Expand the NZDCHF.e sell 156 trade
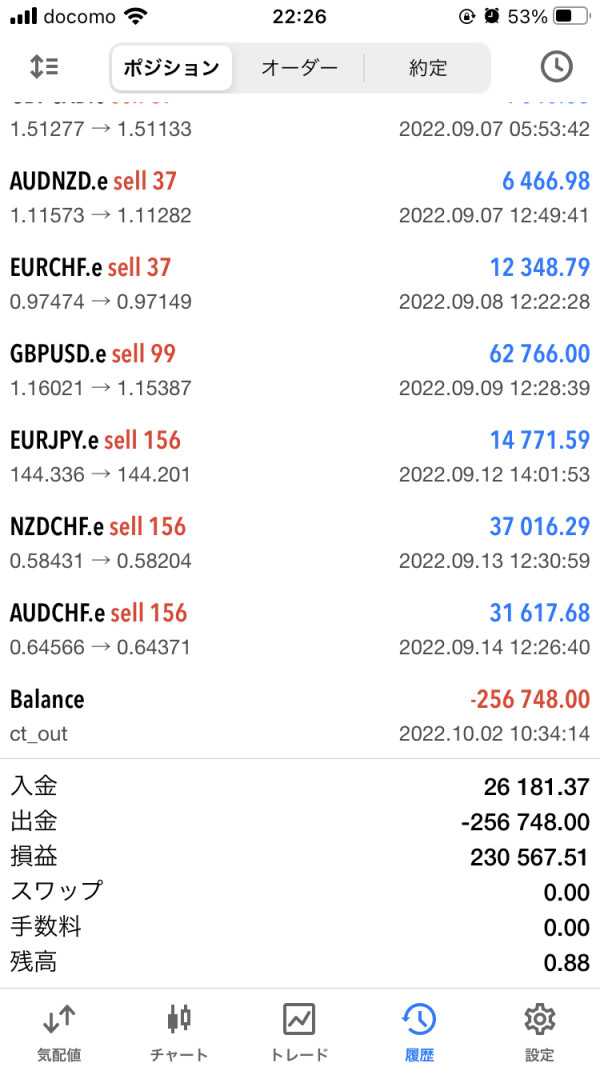Viewport: 600px width, 1067px height. coord(300,542)
